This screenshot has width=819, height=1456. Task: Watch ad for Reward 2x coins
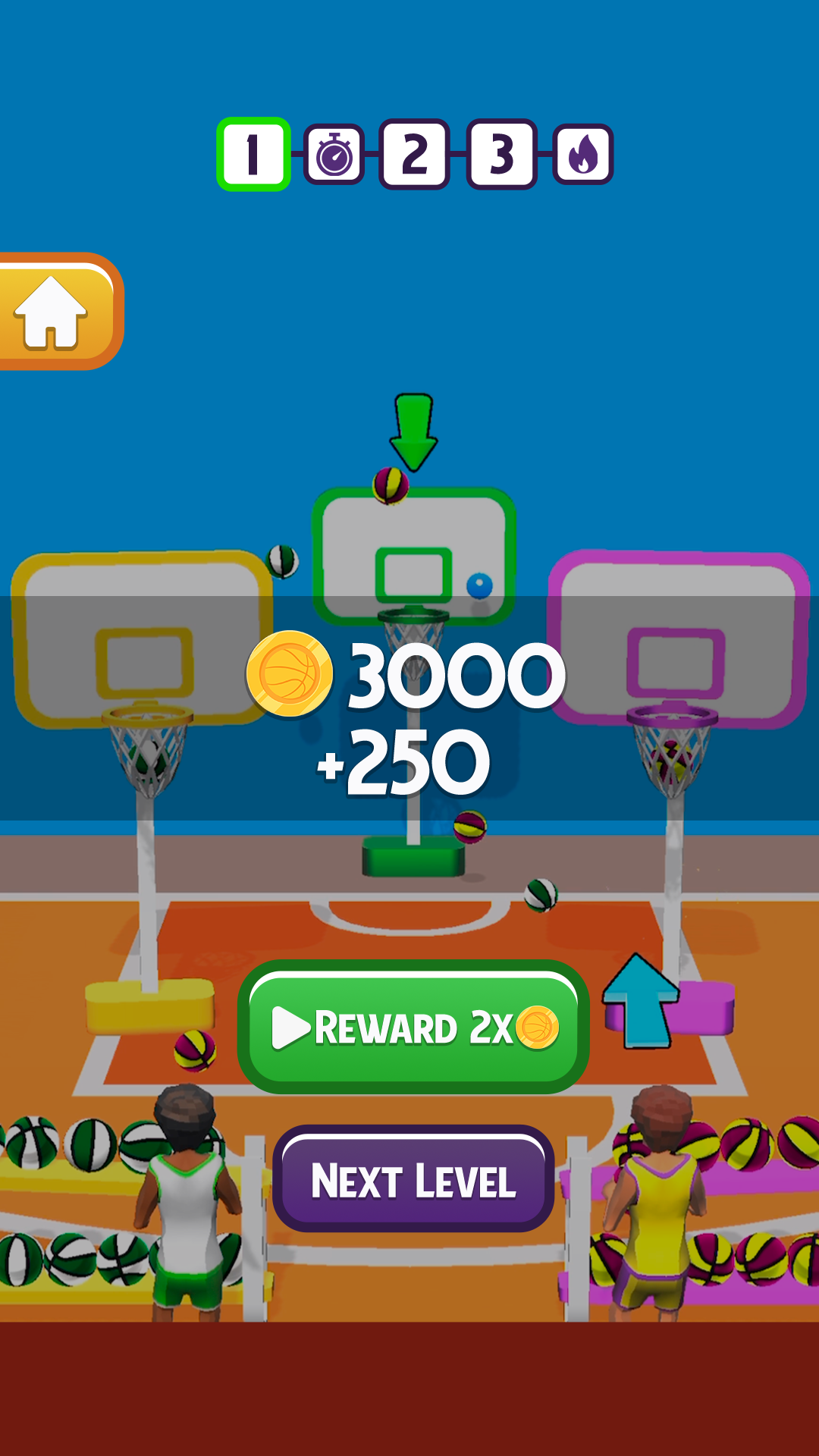tap(413, 1027)
